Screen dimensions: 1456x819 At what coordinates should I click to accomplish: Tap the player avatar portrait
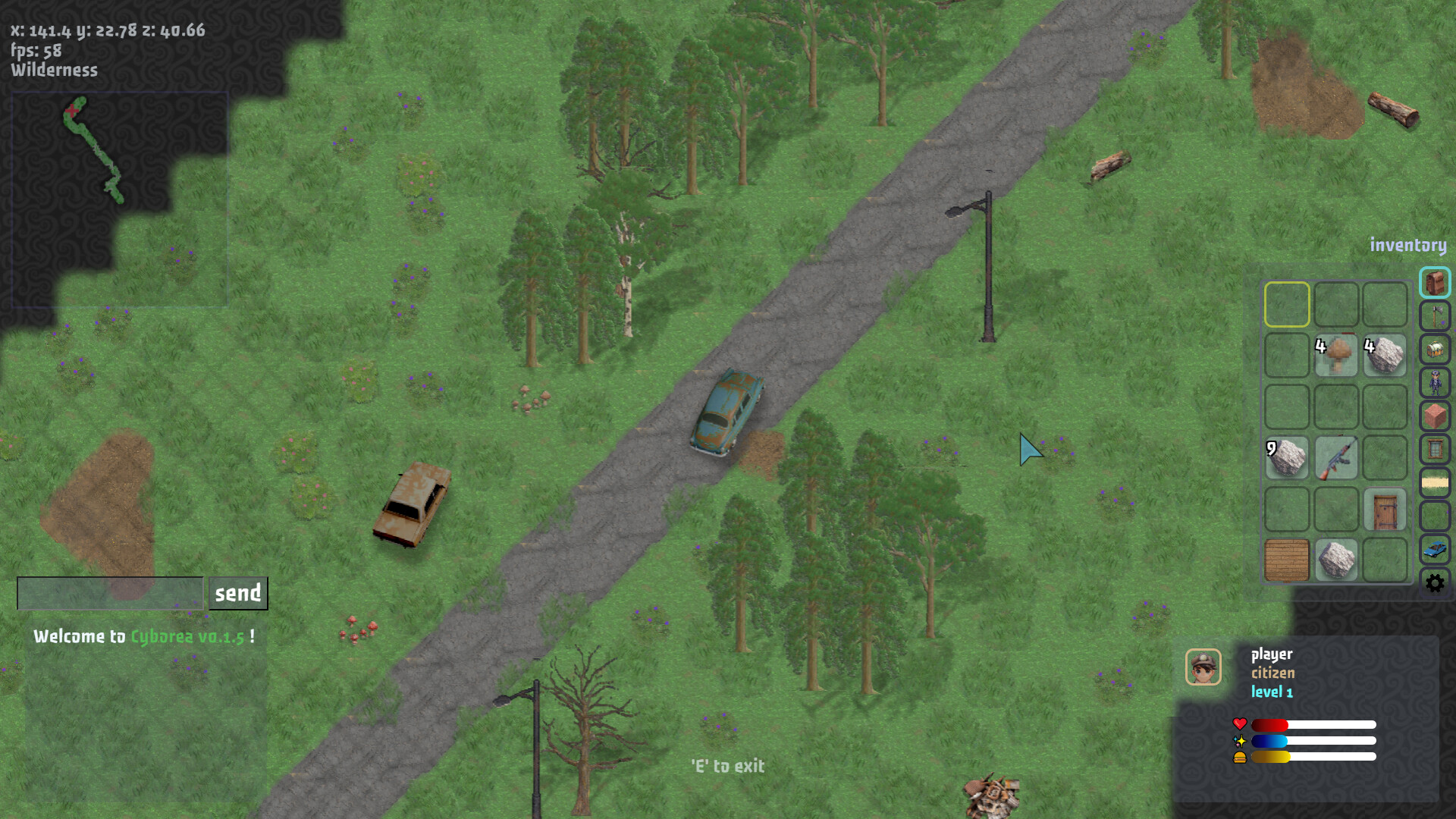point(1203,667)
